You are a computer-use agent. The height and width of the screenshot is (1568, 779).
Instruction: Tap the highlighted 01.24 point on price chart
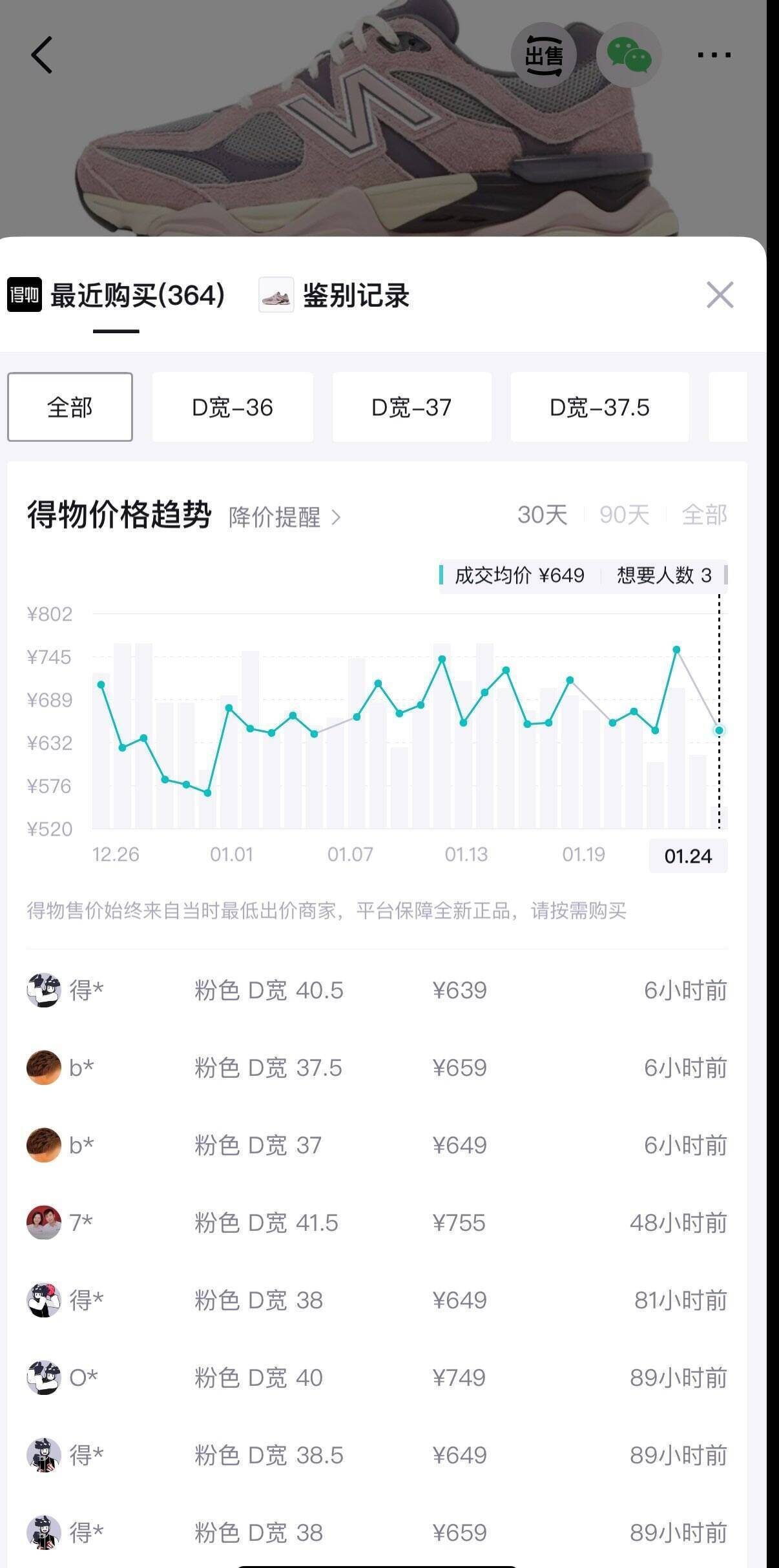coord(720,730)
